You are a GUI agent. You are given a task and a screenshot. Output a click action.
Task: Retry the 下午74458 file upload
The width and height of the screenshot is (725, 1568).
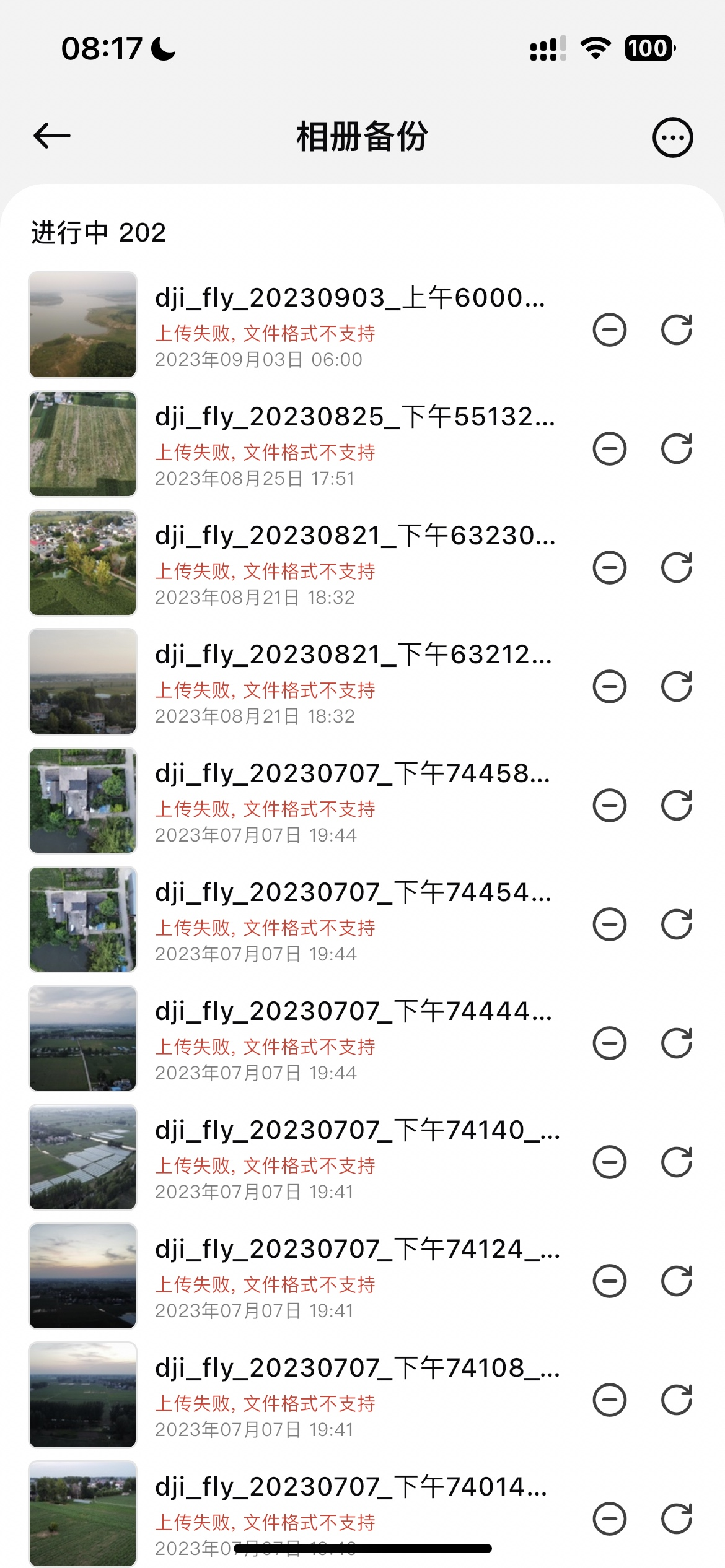(677, 805)
